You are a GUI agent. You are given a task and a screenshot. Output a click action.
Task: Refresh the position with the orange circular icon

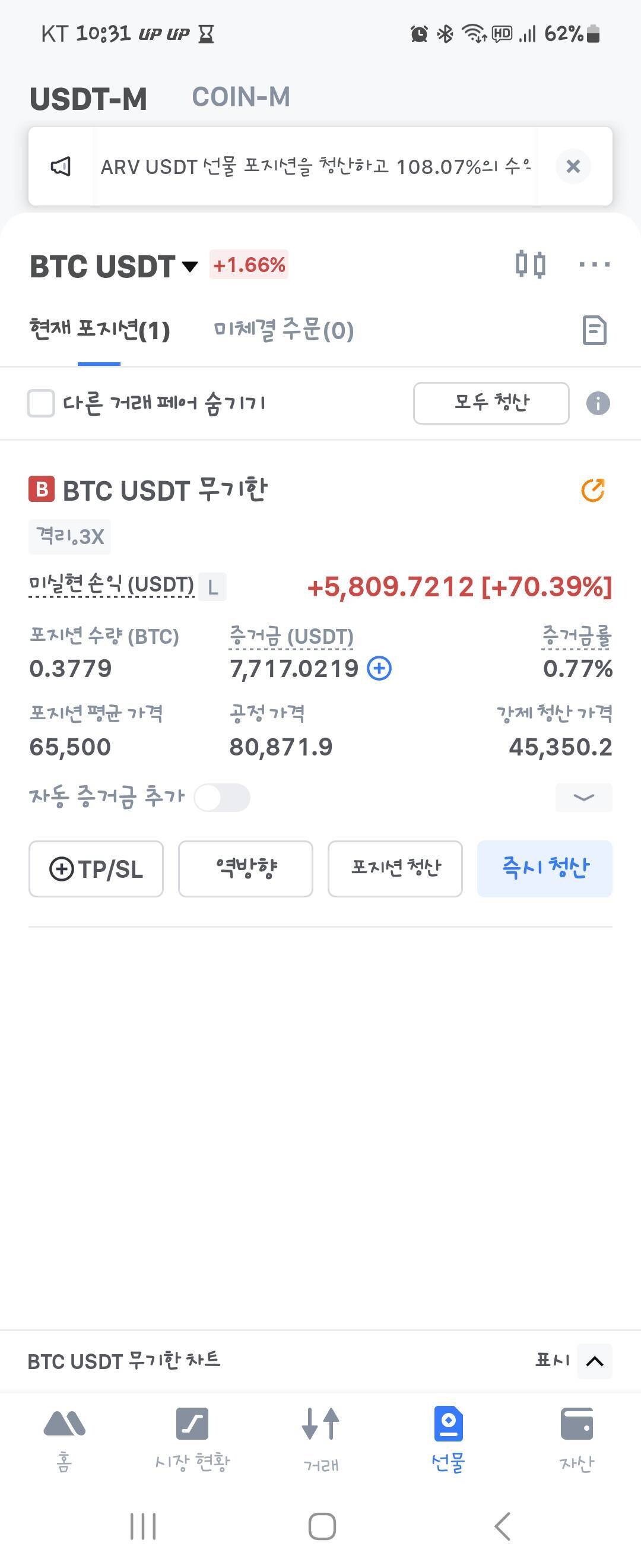pyautogui.click(x=593, y=491)
